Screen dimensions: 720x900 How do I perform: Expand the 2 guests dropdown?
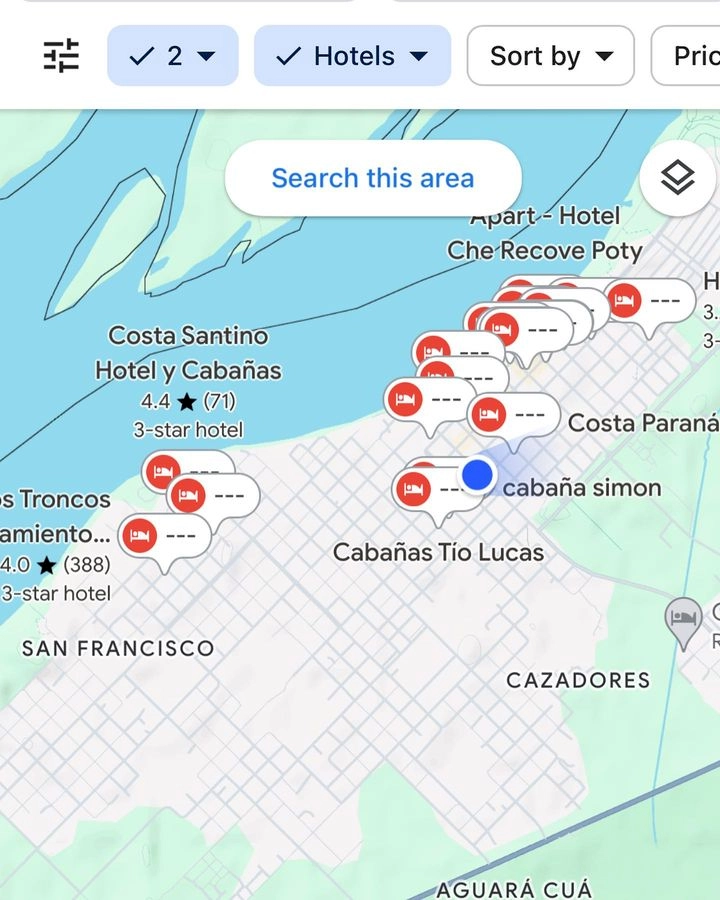(173, 56)
